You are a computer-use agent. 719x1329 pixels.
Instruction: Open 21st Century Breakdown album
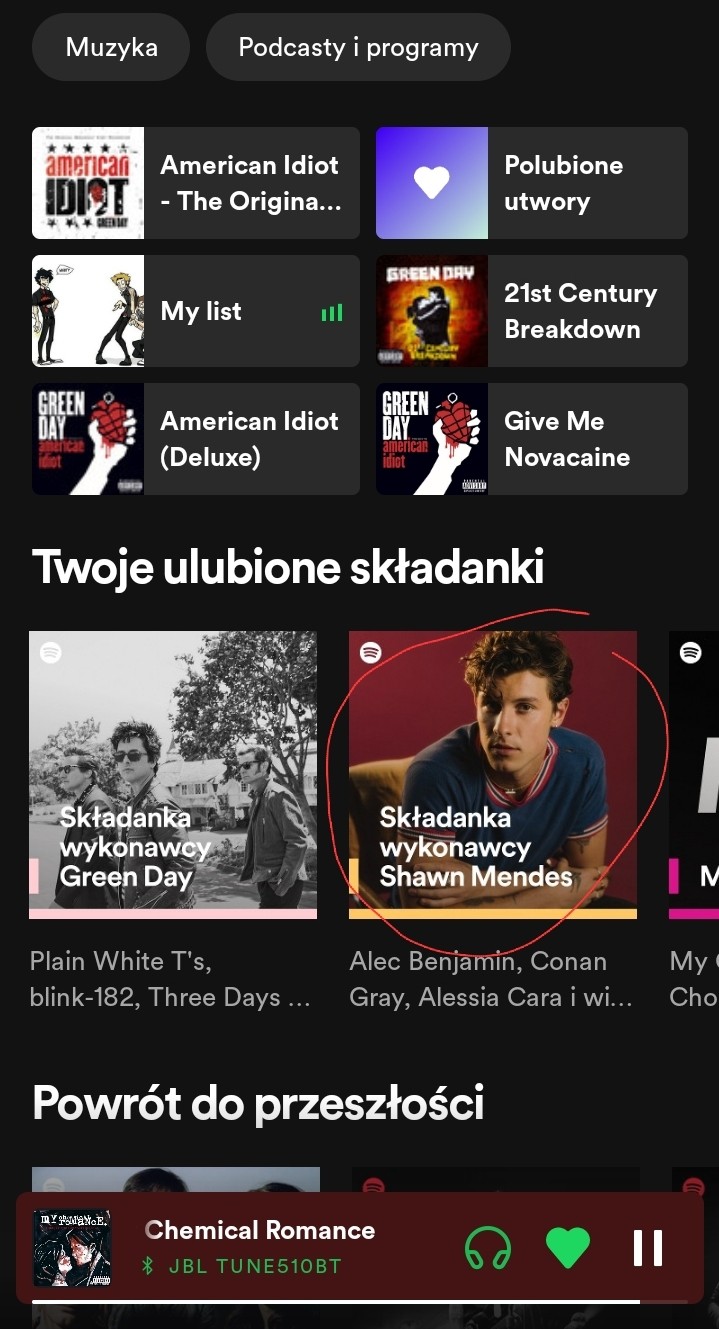coord(532,311)
